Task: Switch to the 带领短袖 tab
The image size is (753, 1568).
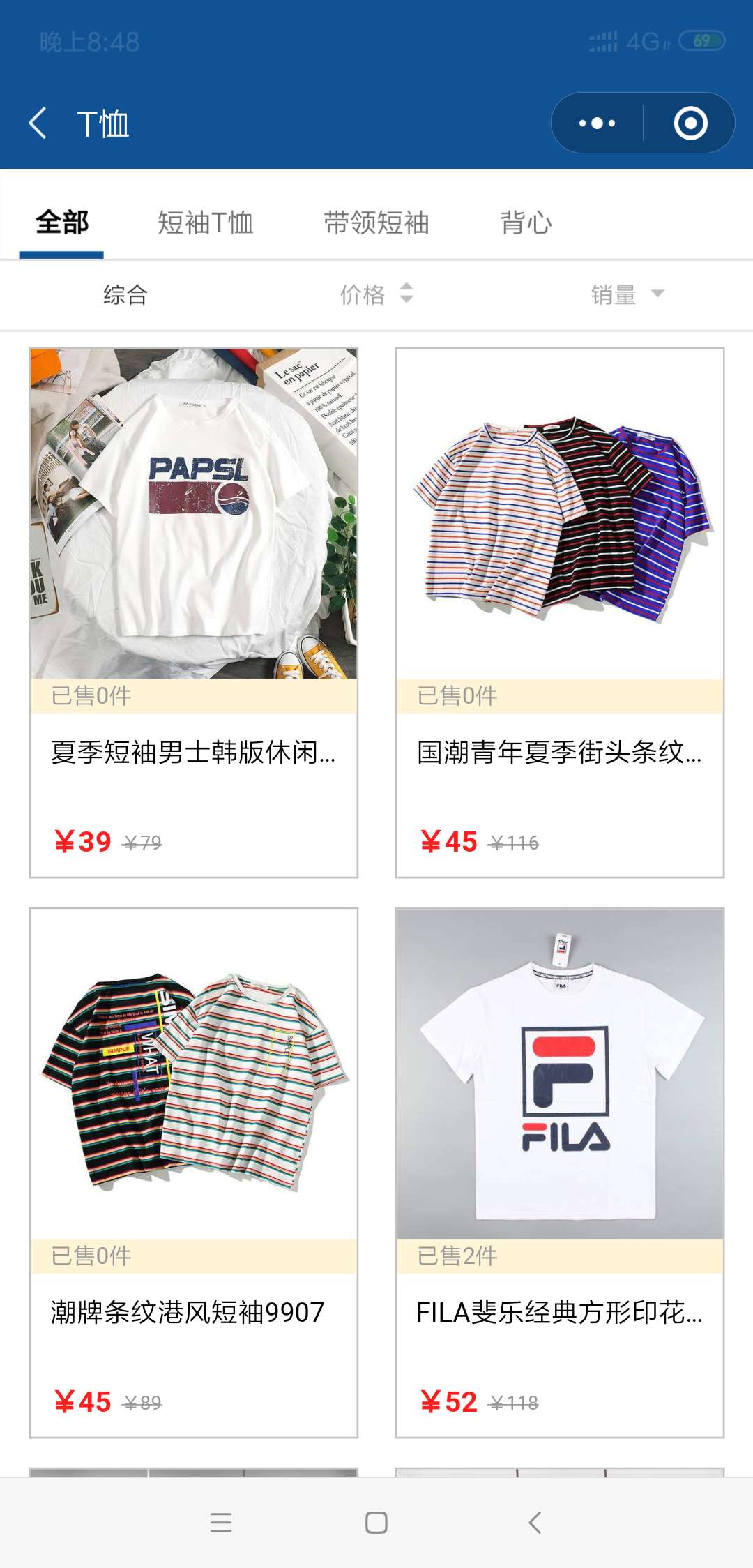Action: point(376,223)
